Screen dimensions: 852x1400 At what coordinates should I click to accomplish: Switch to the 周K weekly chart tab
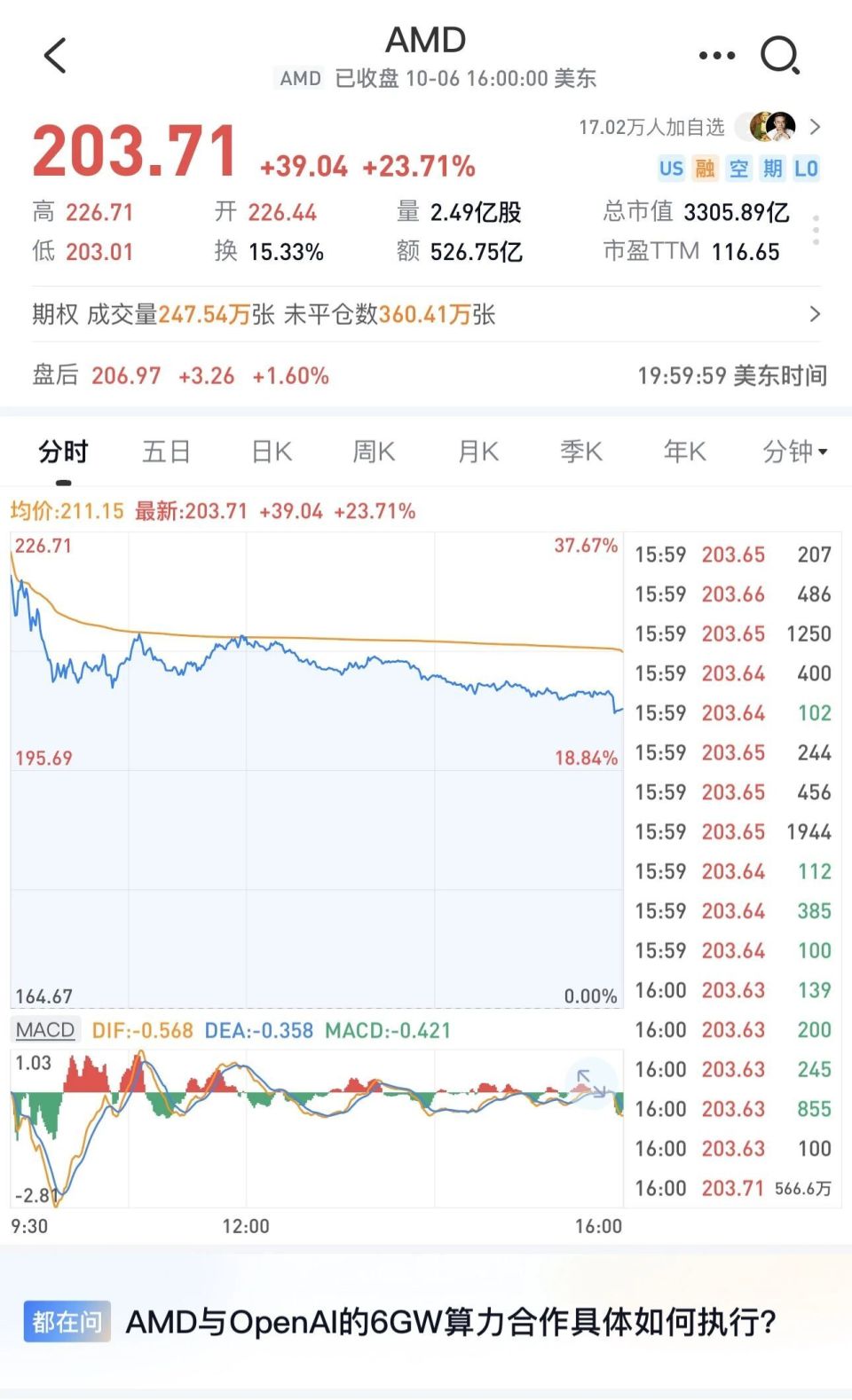pos(373,452)
